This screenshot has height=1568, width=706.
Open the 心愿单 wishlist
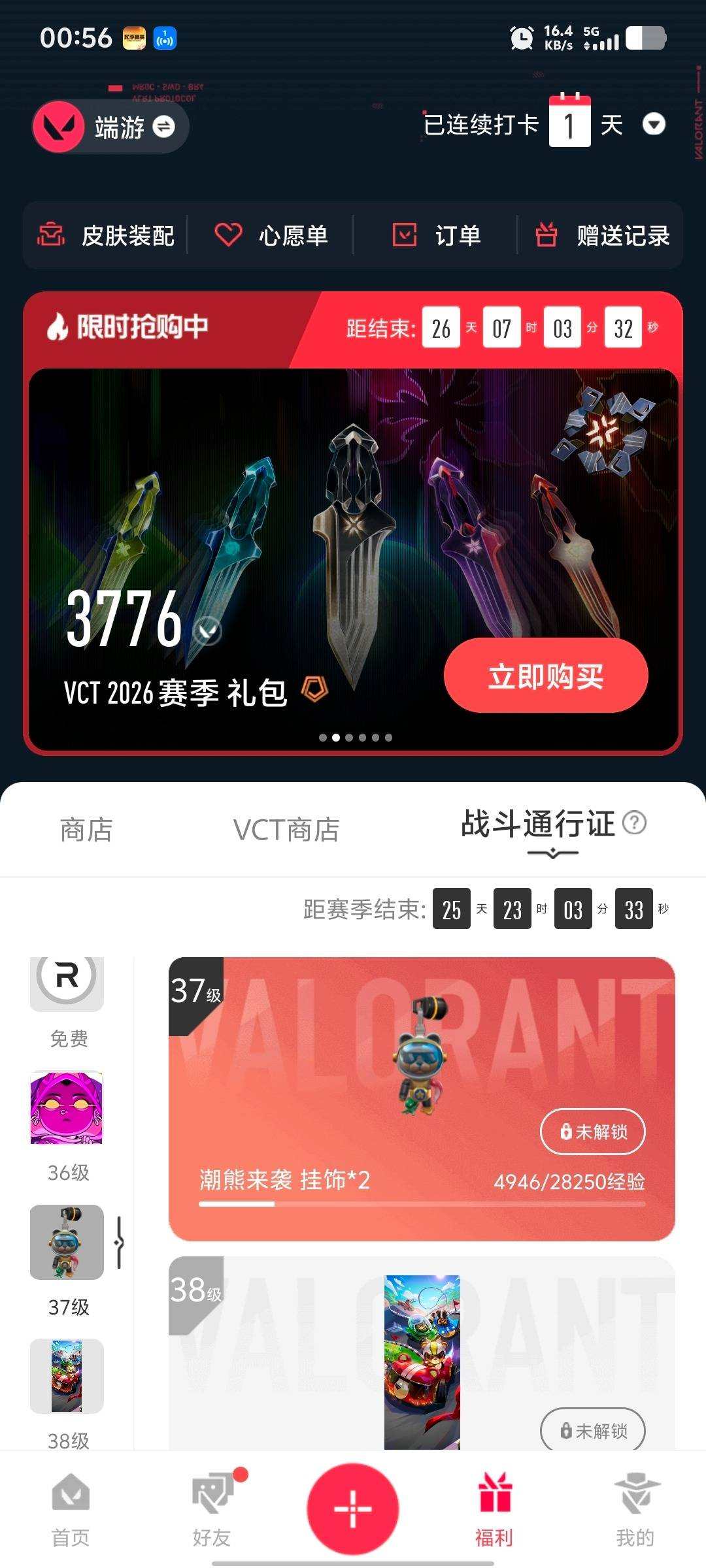(271, 237)
